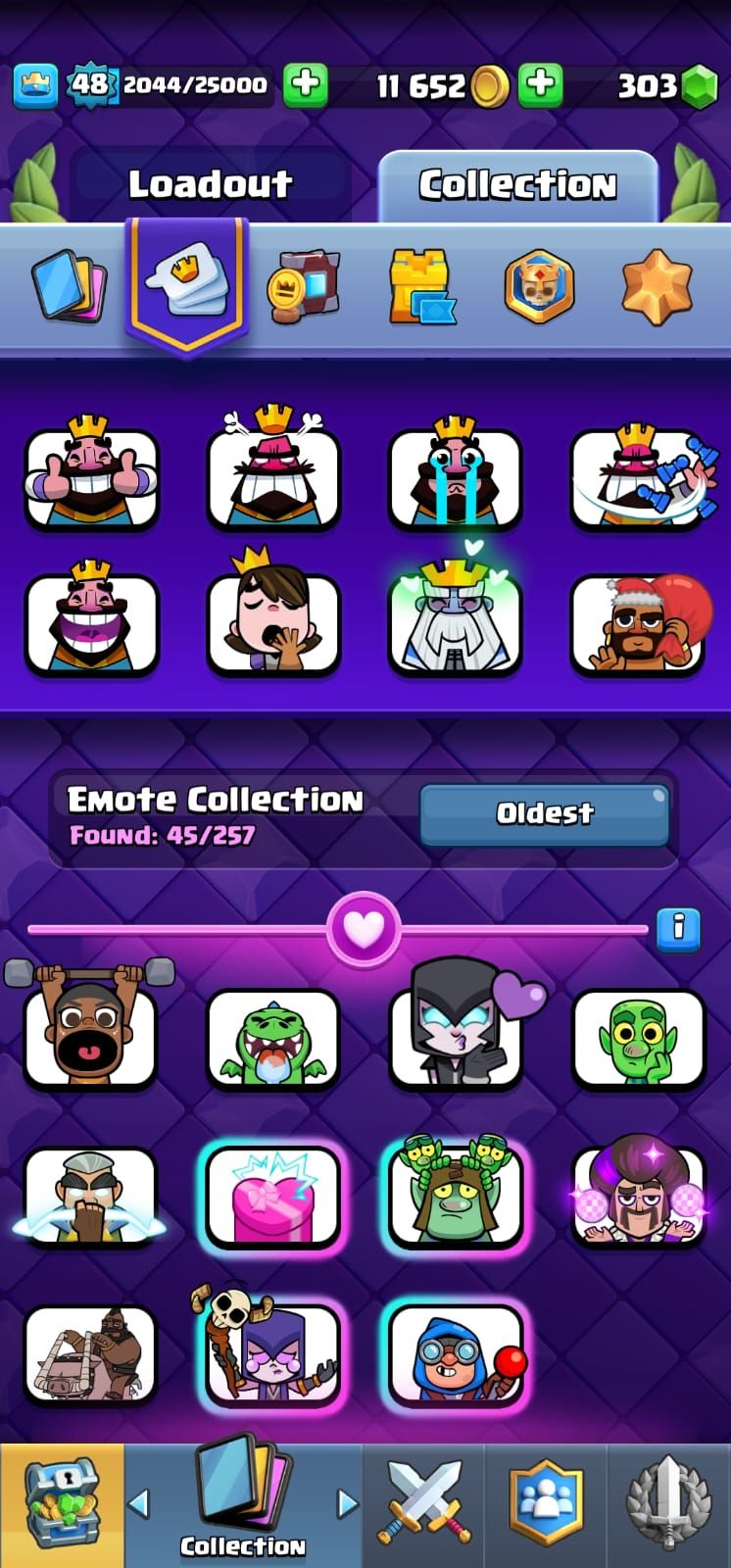Image resolution: width=731 pixels, height=1568 pixels.
Task: Open the battle banners section
Action: pyautogui.click(x=304, y=286)
